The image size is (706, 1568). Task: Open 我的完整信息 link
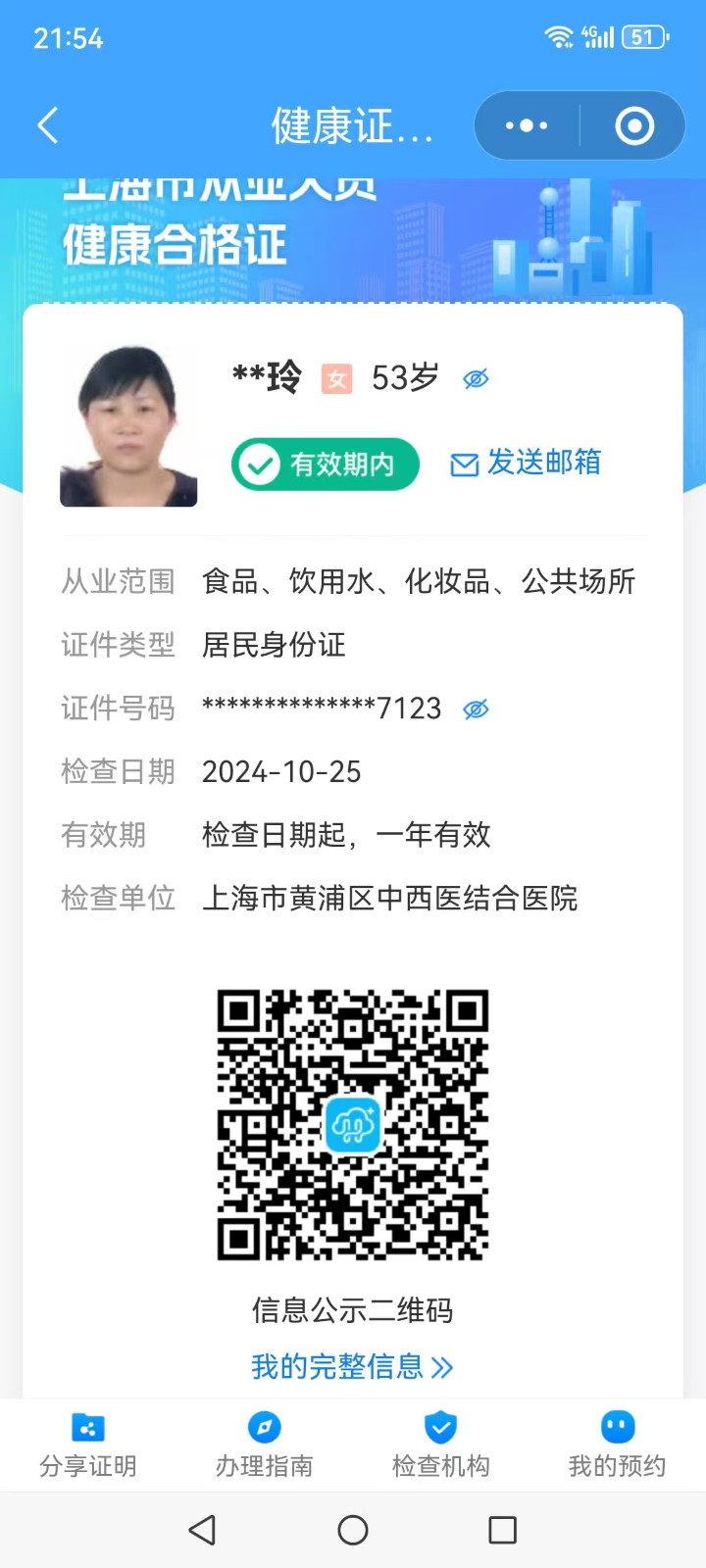coord(351,1366)
